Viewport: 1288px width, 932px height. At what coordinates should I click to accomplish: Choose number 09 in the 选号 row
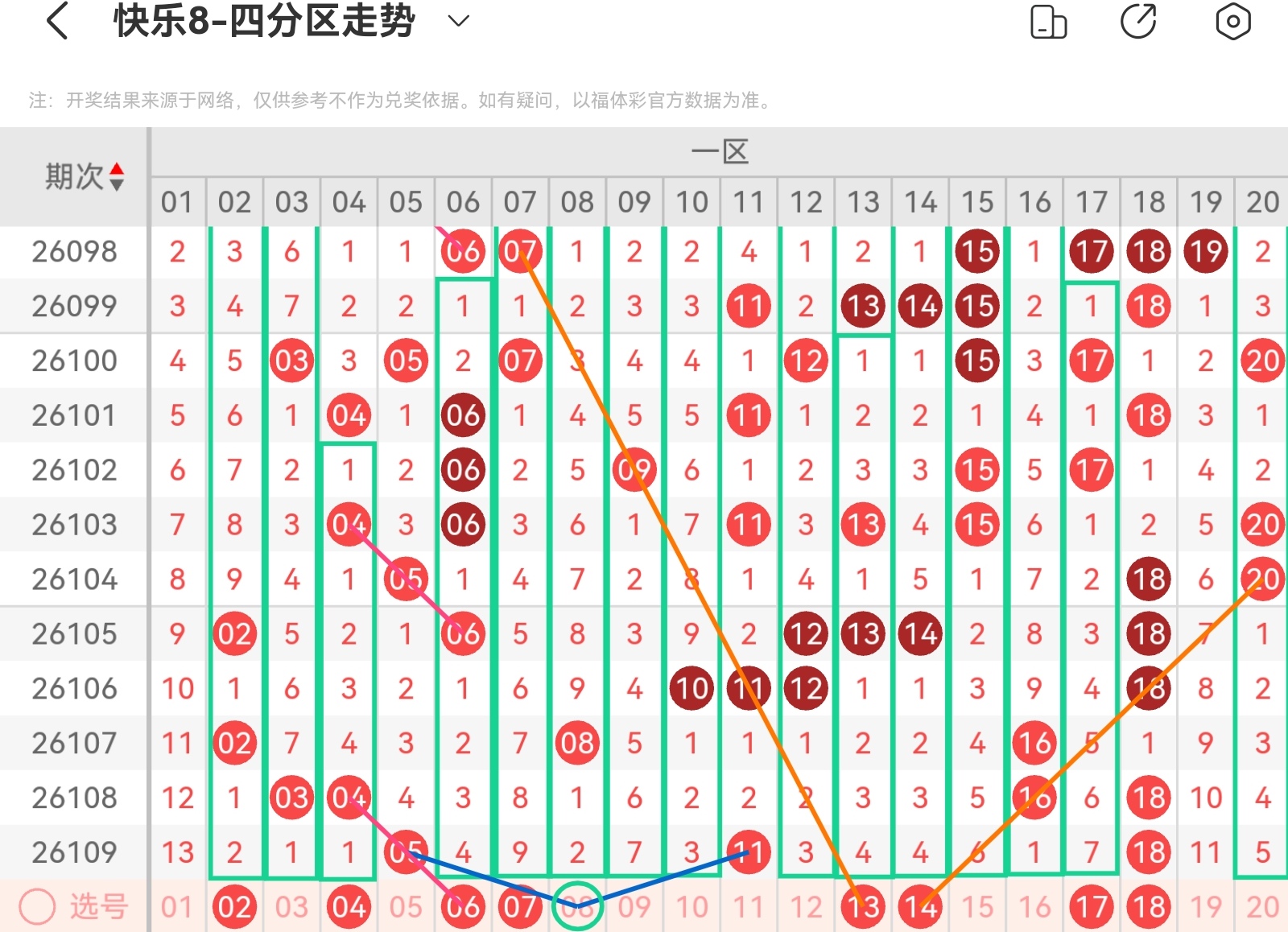634,907
